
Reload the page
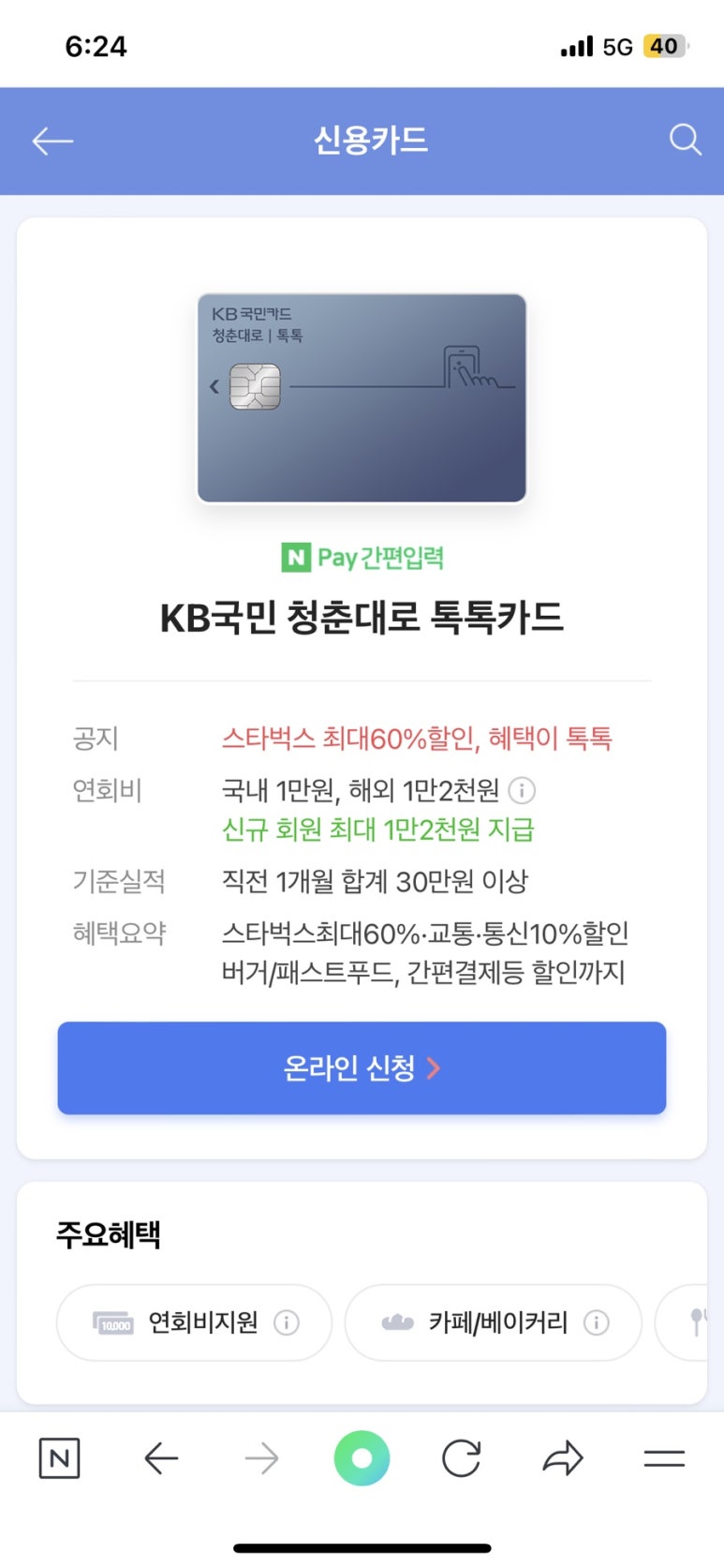[461, 1458]
